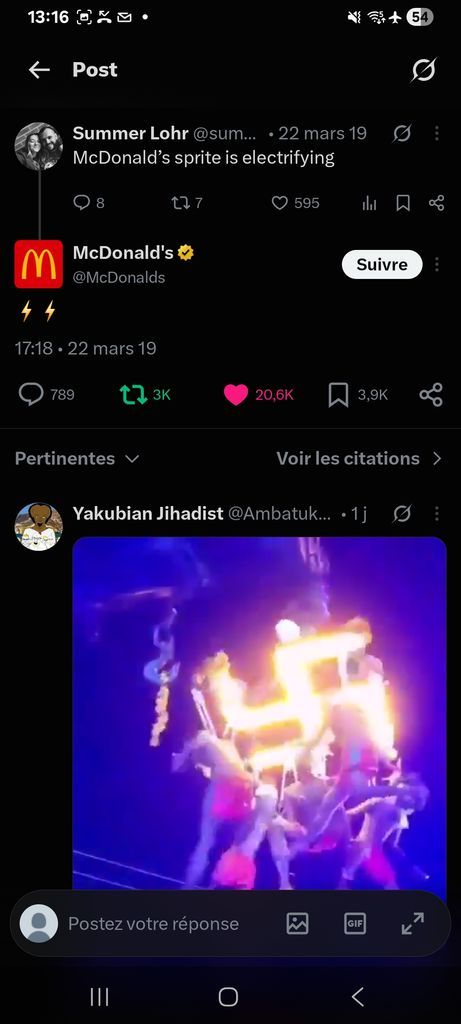Expand the Pertinentes sort dropdown

point(77,458)
